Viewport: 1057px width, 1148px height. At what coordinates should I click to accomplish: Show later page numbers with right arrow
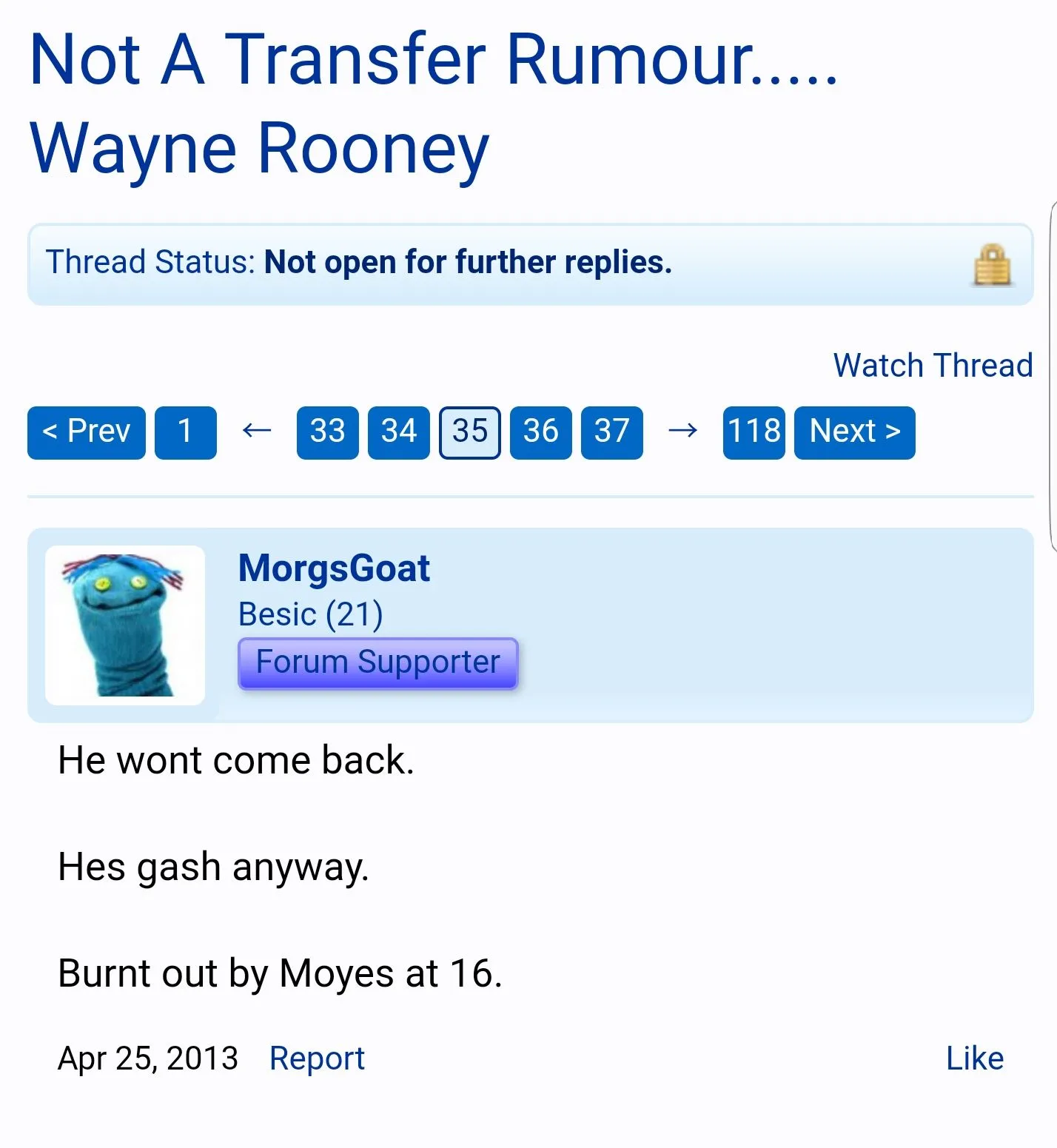682,431
